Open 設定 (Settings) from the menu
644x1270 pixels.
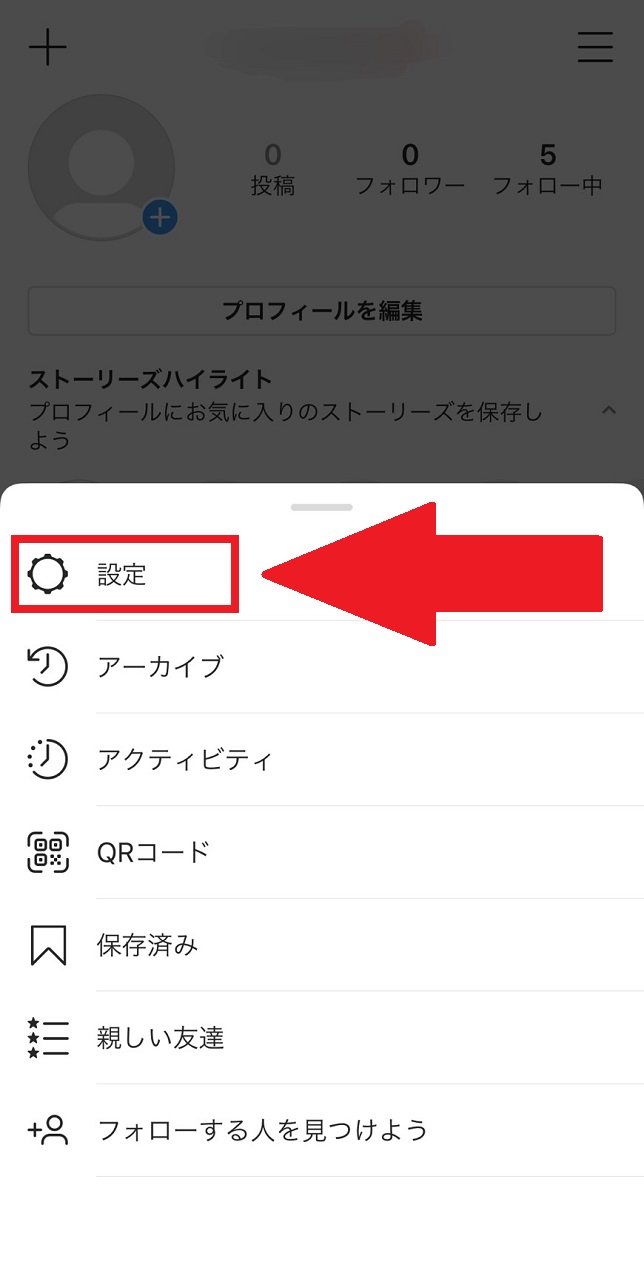122,575
